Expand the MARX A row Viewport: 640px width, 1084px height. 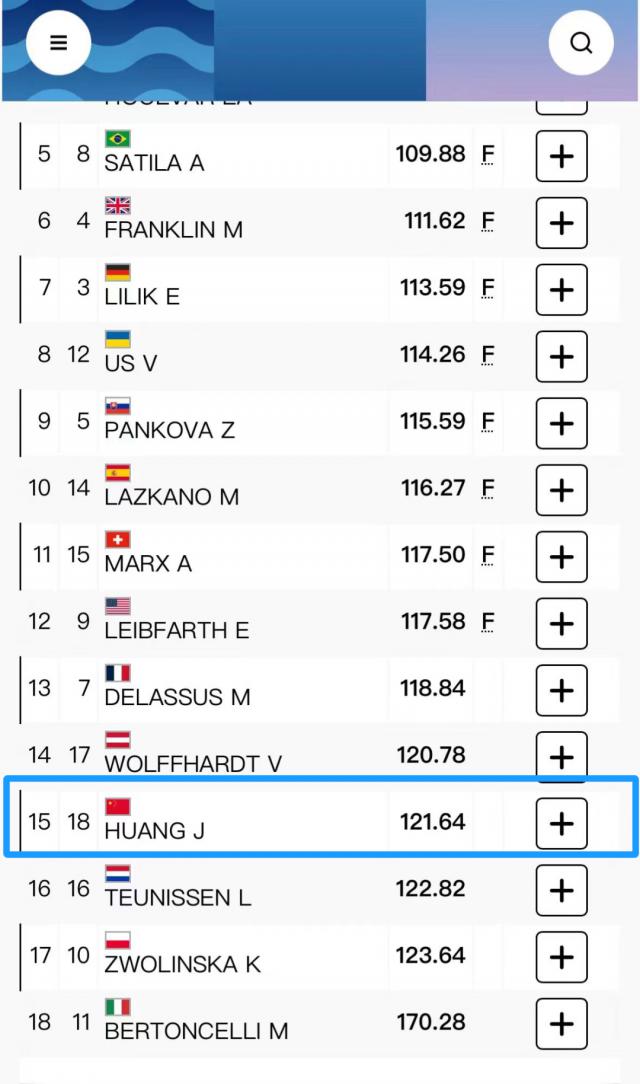[x=561, y=557]
